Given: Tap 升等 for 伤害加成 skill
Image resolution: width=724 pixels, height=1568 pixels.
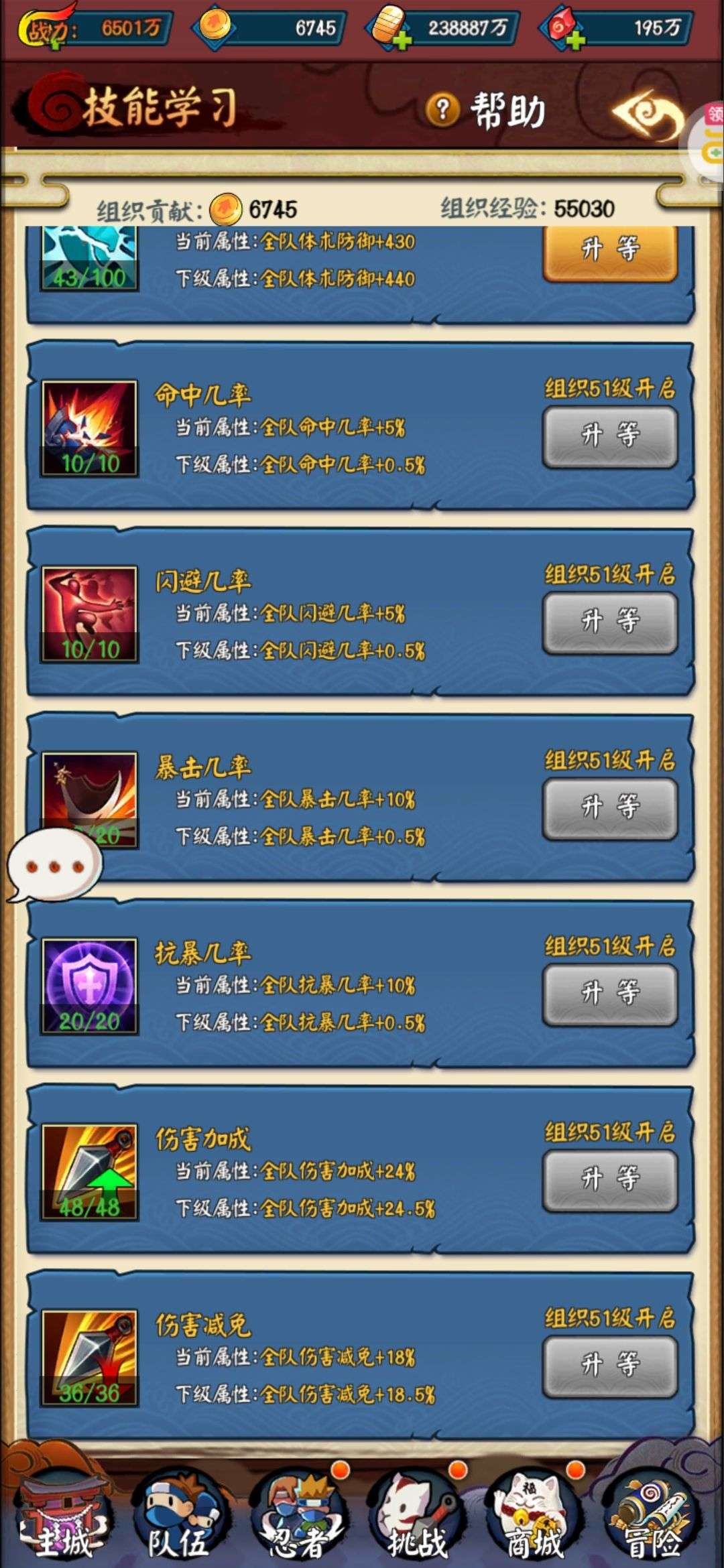Looking at the screenshot, I should tap(610, 1181).
